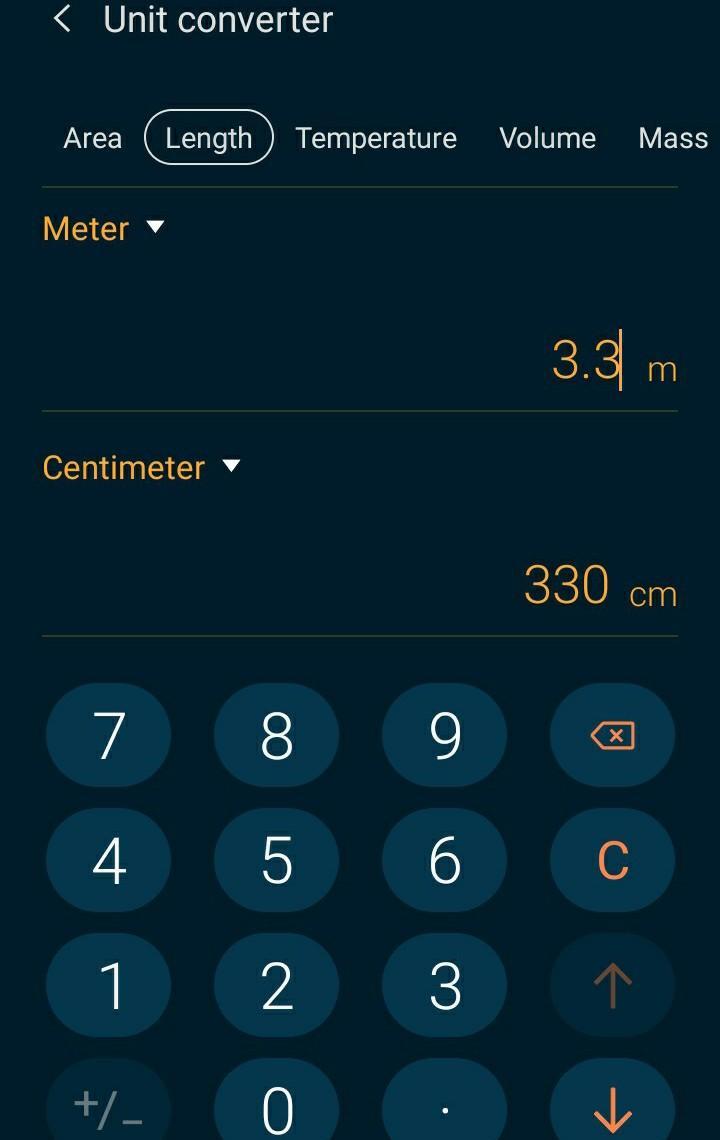Clear the value with the C key
The image size is (720, 1140).
[612, 860]
